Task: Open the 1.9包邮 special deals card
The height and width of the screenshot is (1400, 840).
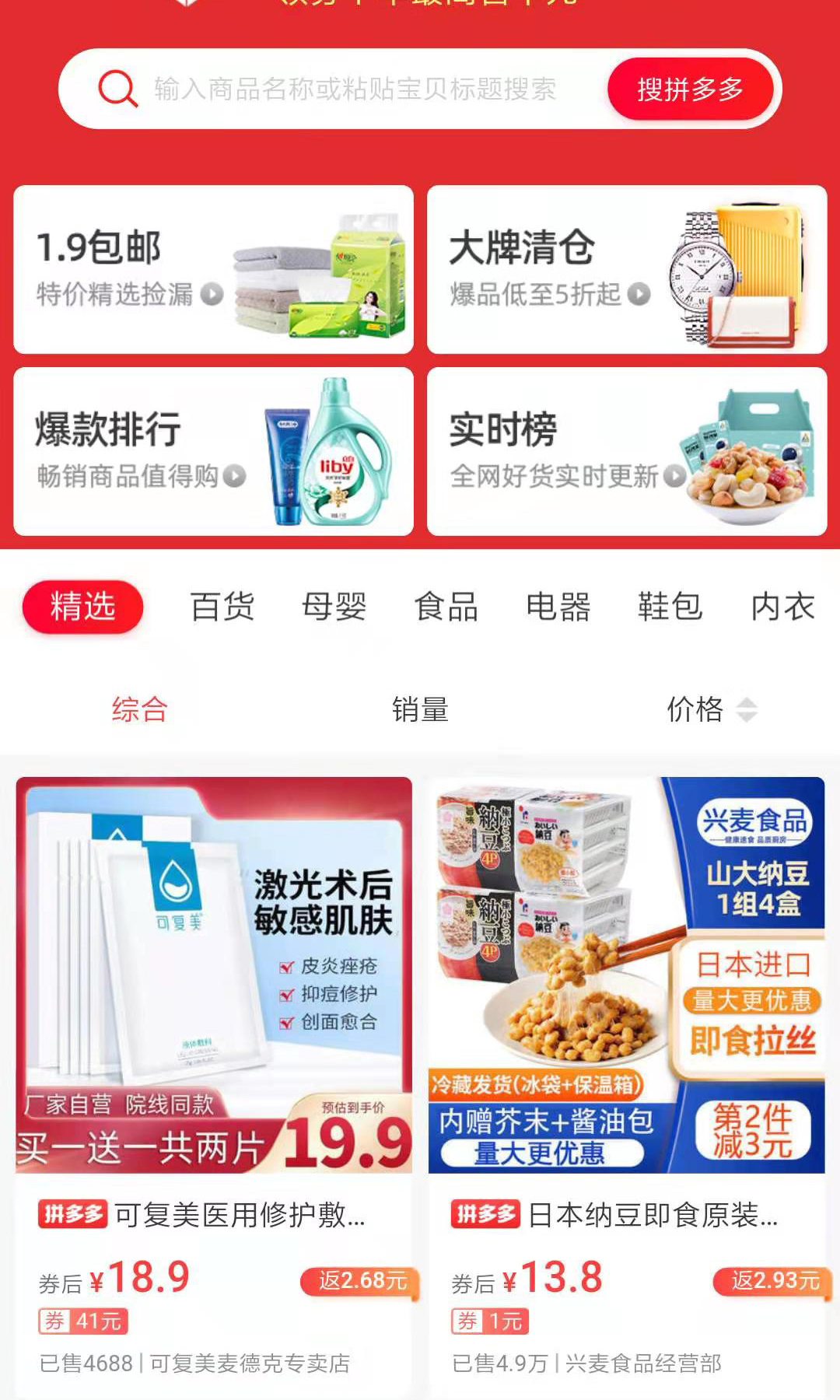Action: 213,270
